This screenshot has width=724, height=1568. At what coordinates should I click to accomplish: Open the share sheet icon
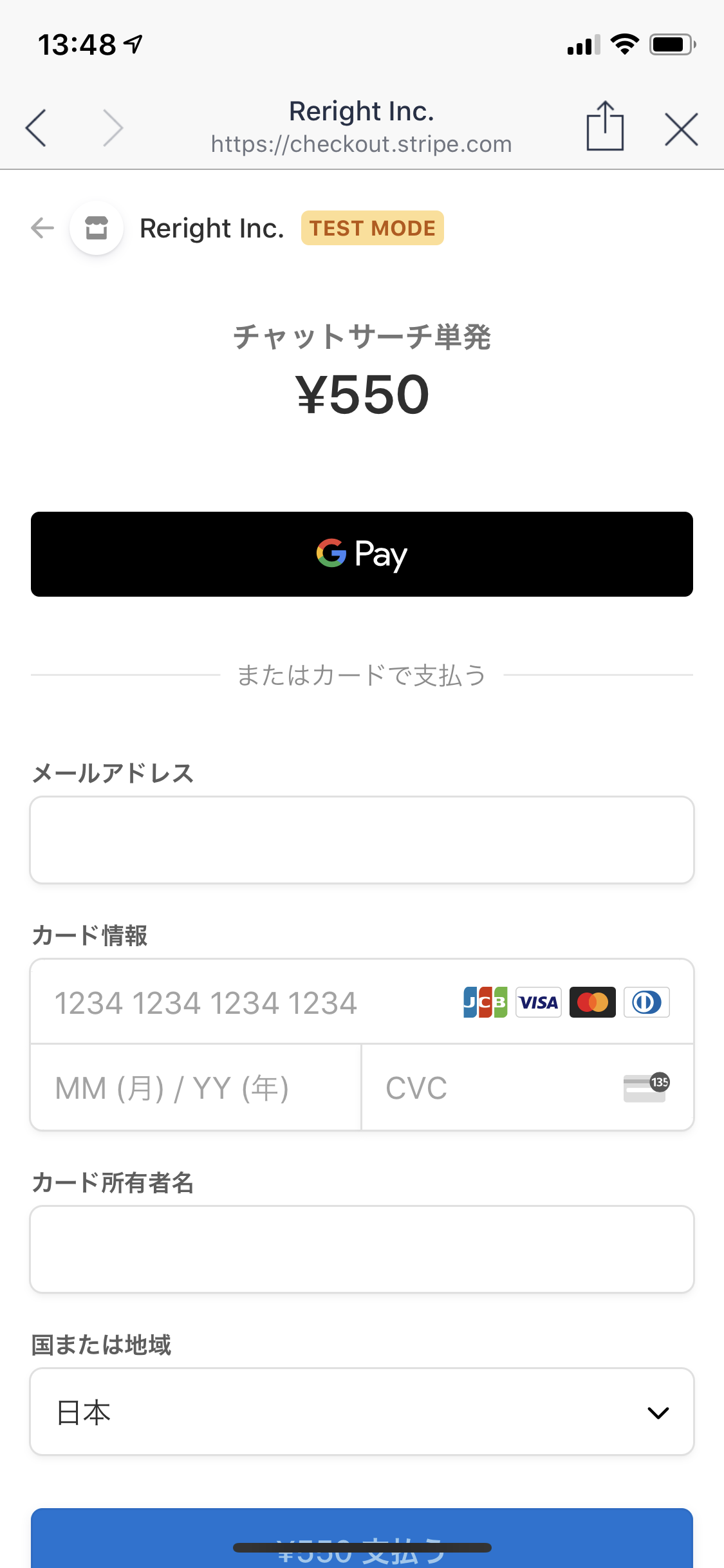click(x=605, y=127)
